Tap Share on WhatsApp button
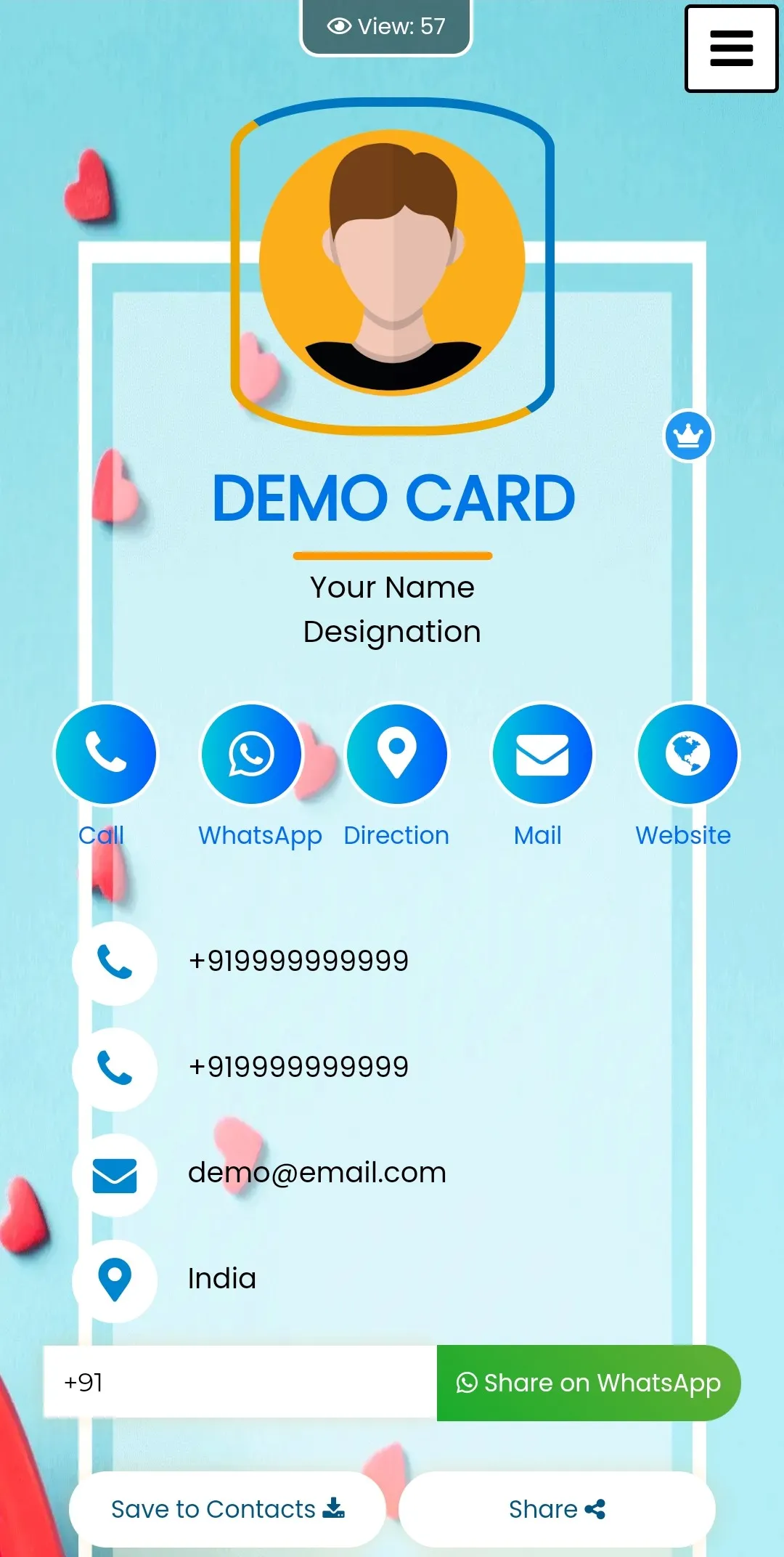784x1557 pixels. [x=588, y=1383]
